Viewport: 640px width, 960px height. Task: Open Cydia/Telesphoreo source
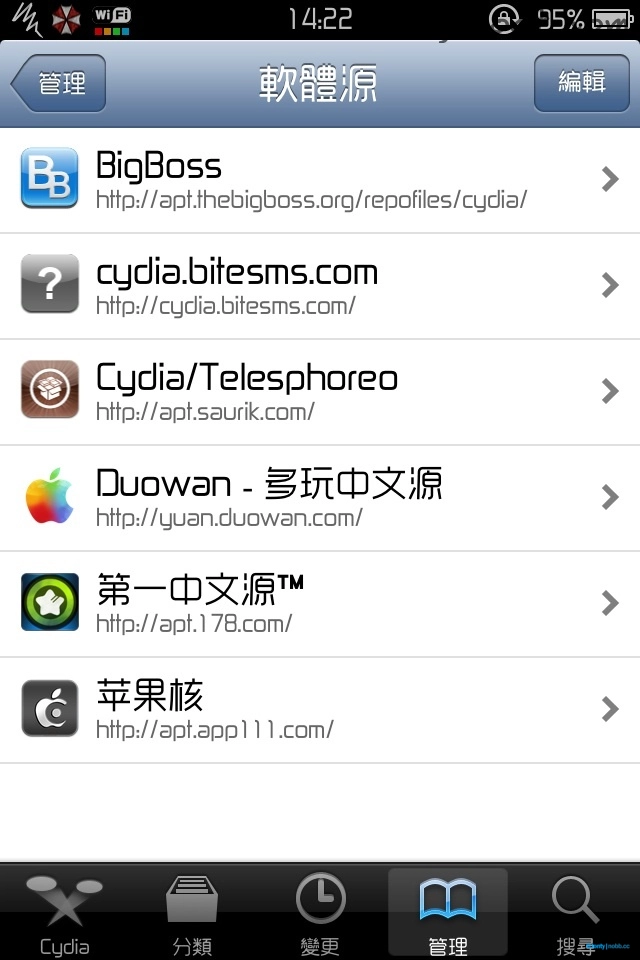(x=320, y=392)
